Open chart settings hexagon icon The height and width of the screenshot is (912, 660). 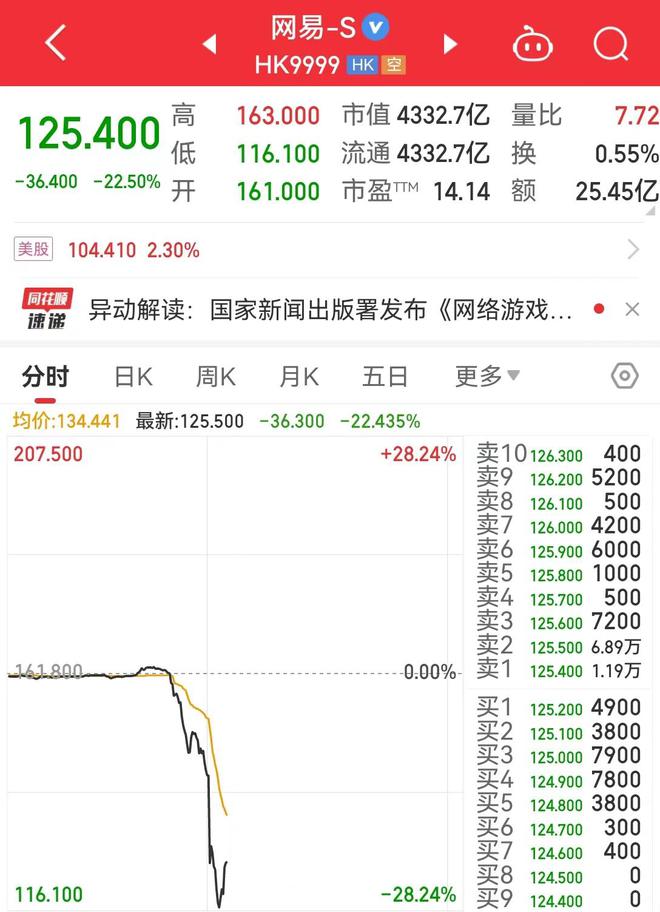tap(624, 376)
